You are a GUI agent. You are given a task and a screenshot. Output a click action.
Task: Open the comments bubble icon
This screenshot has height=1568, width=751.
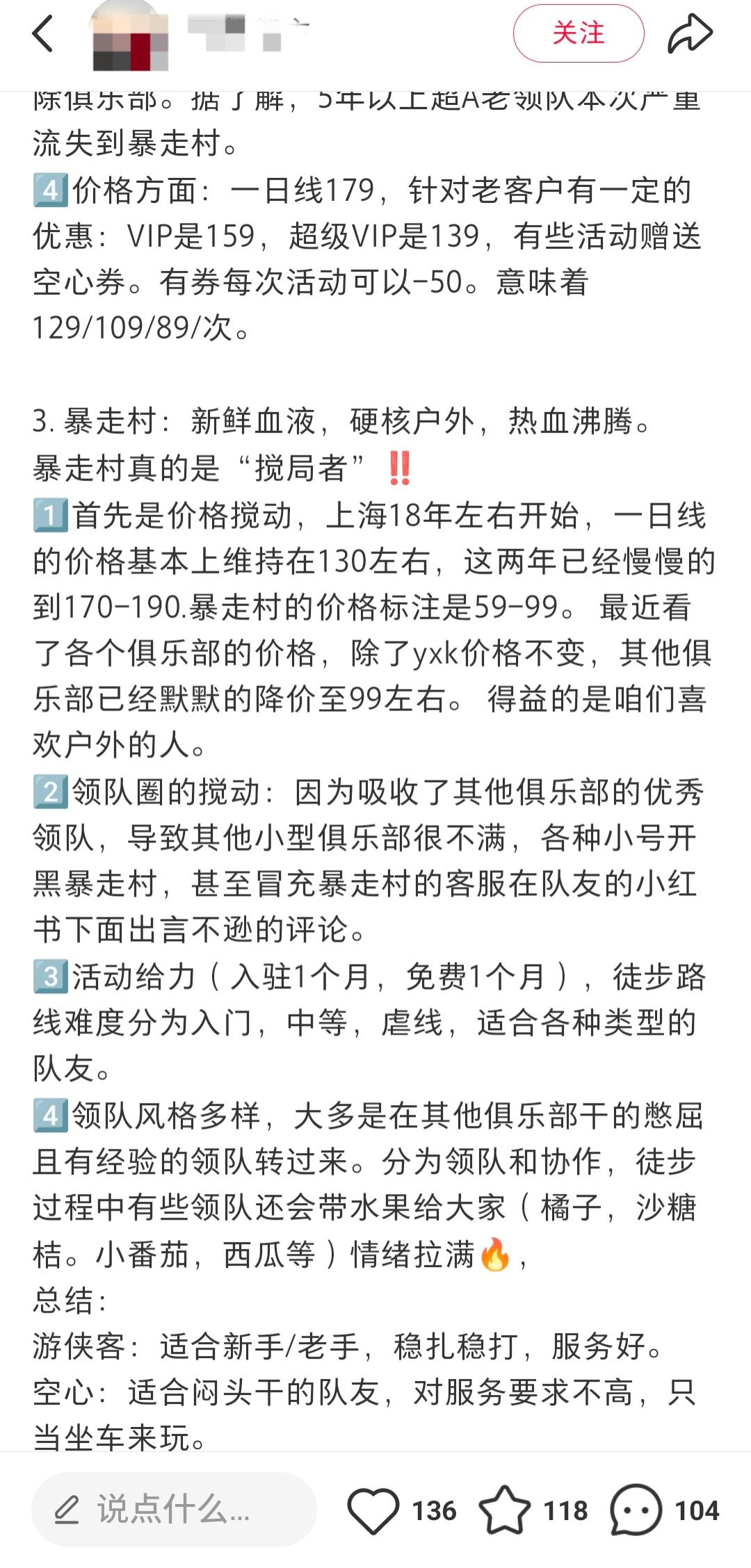tap(636, 1510)
